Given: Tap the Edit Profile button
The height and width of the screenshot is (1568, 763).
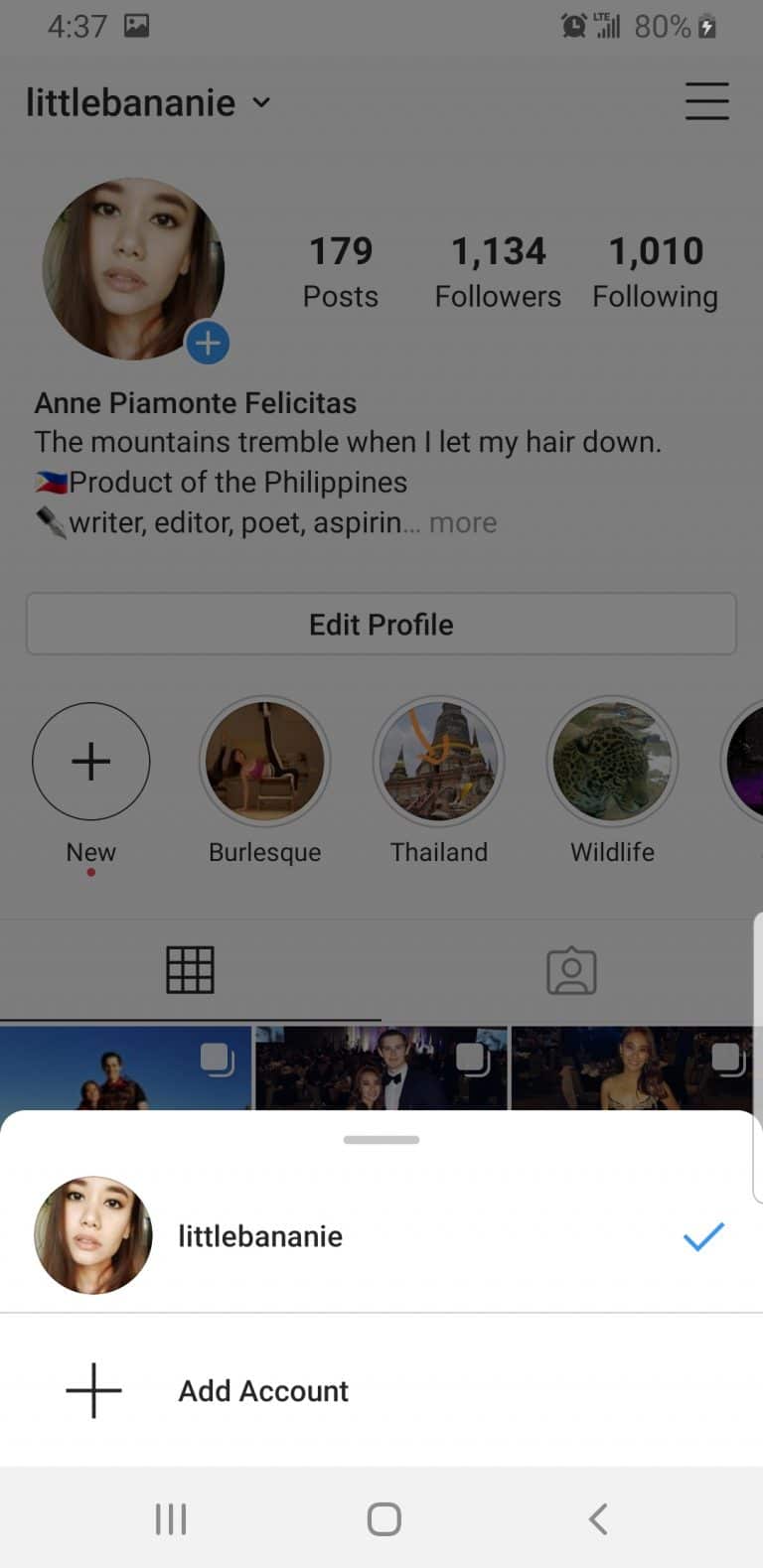Looking at the screenshot, I should 381,624.
